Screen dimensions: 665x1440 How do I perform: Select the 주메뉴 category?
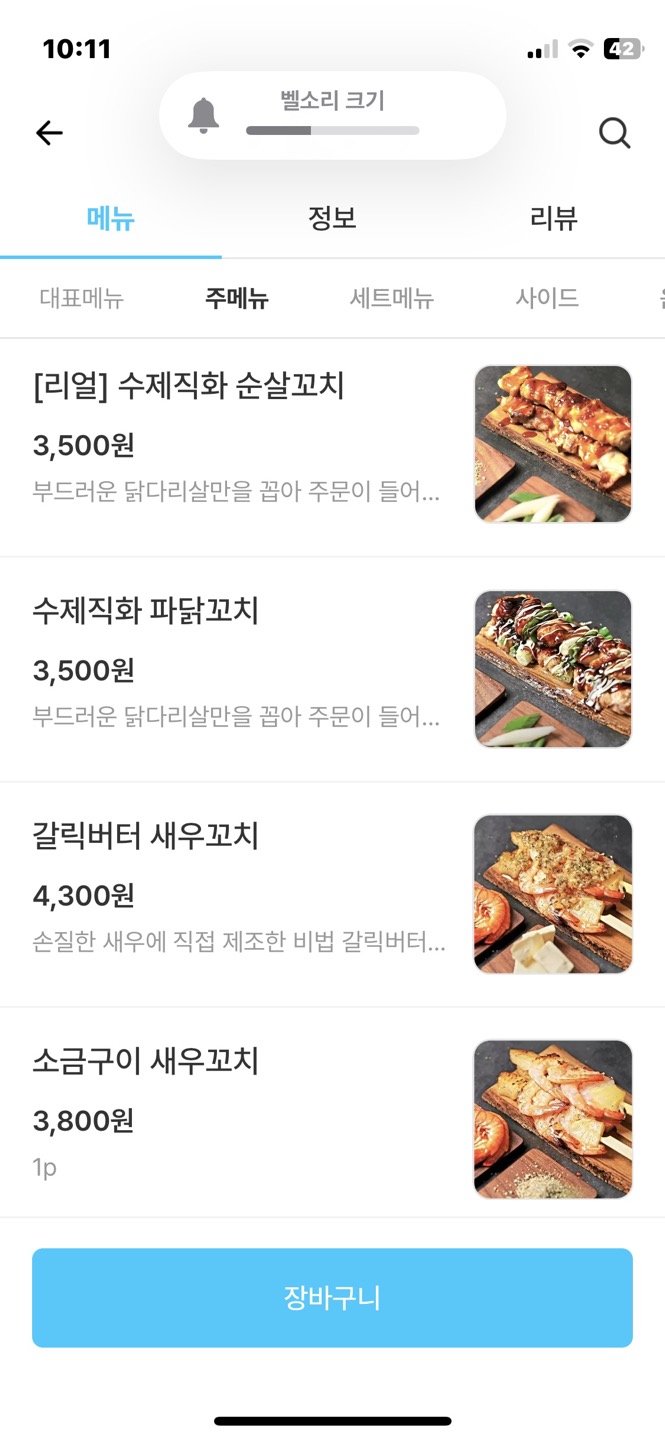pos(237,298)
